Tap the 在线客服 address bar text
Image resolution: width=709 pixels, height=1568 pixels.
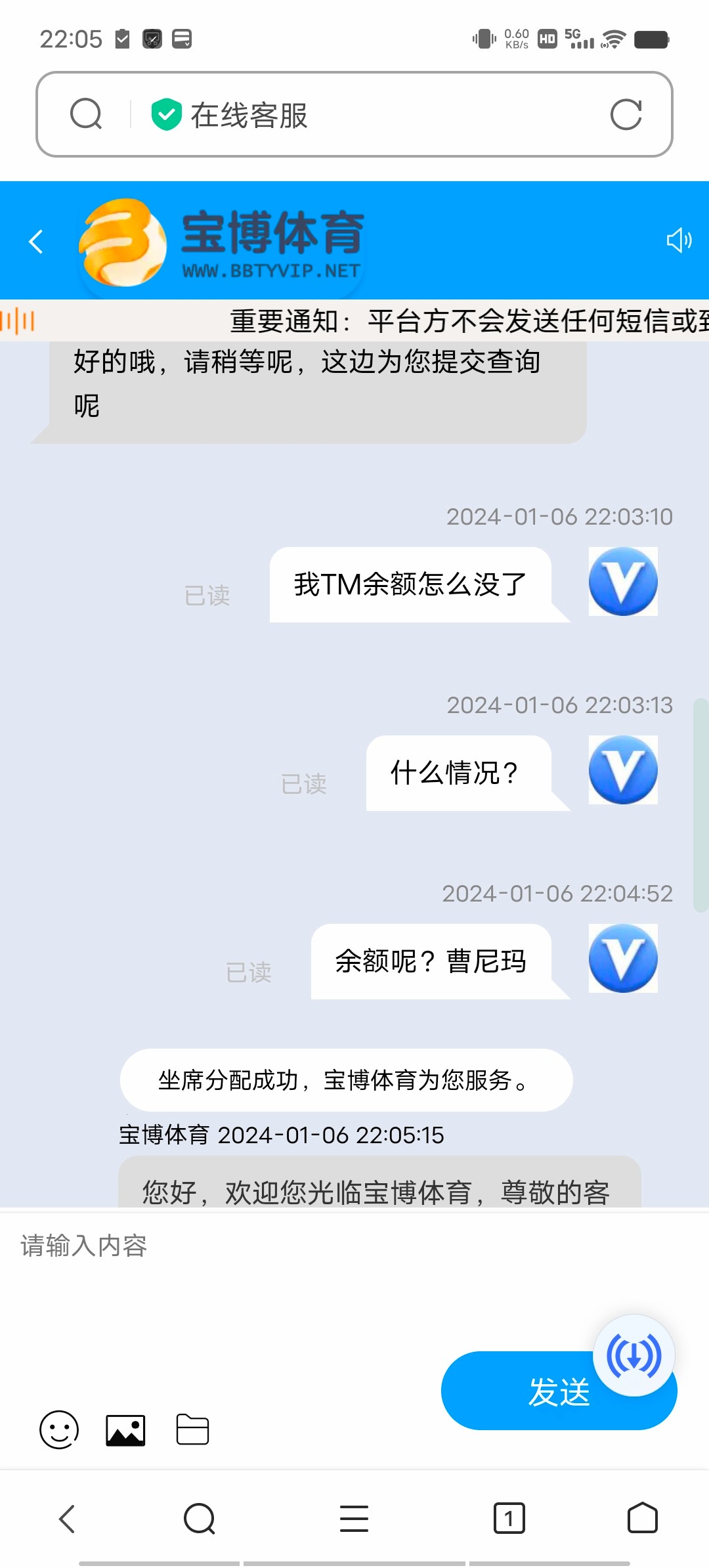coord(249,114)
